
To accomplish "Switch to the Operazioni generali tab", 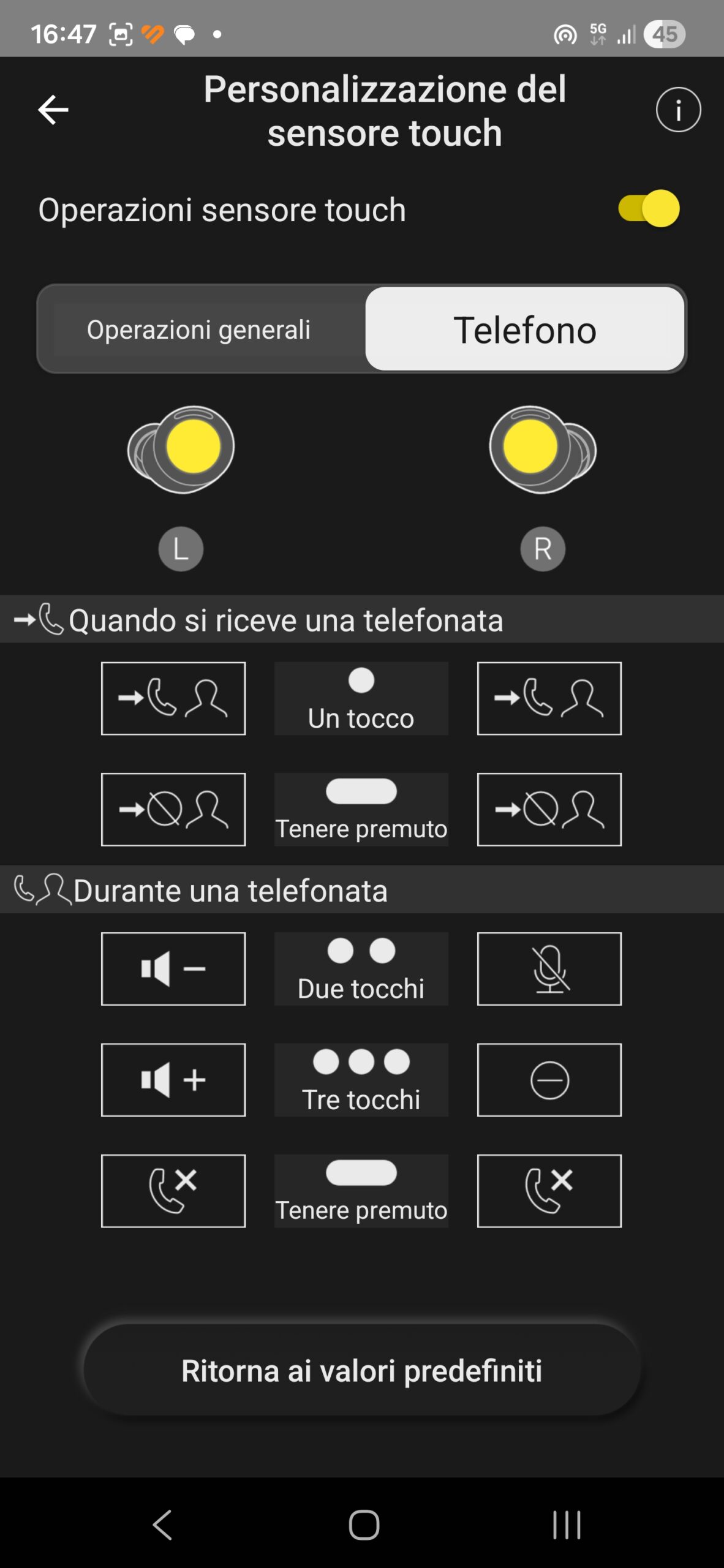I will (199, 330).
